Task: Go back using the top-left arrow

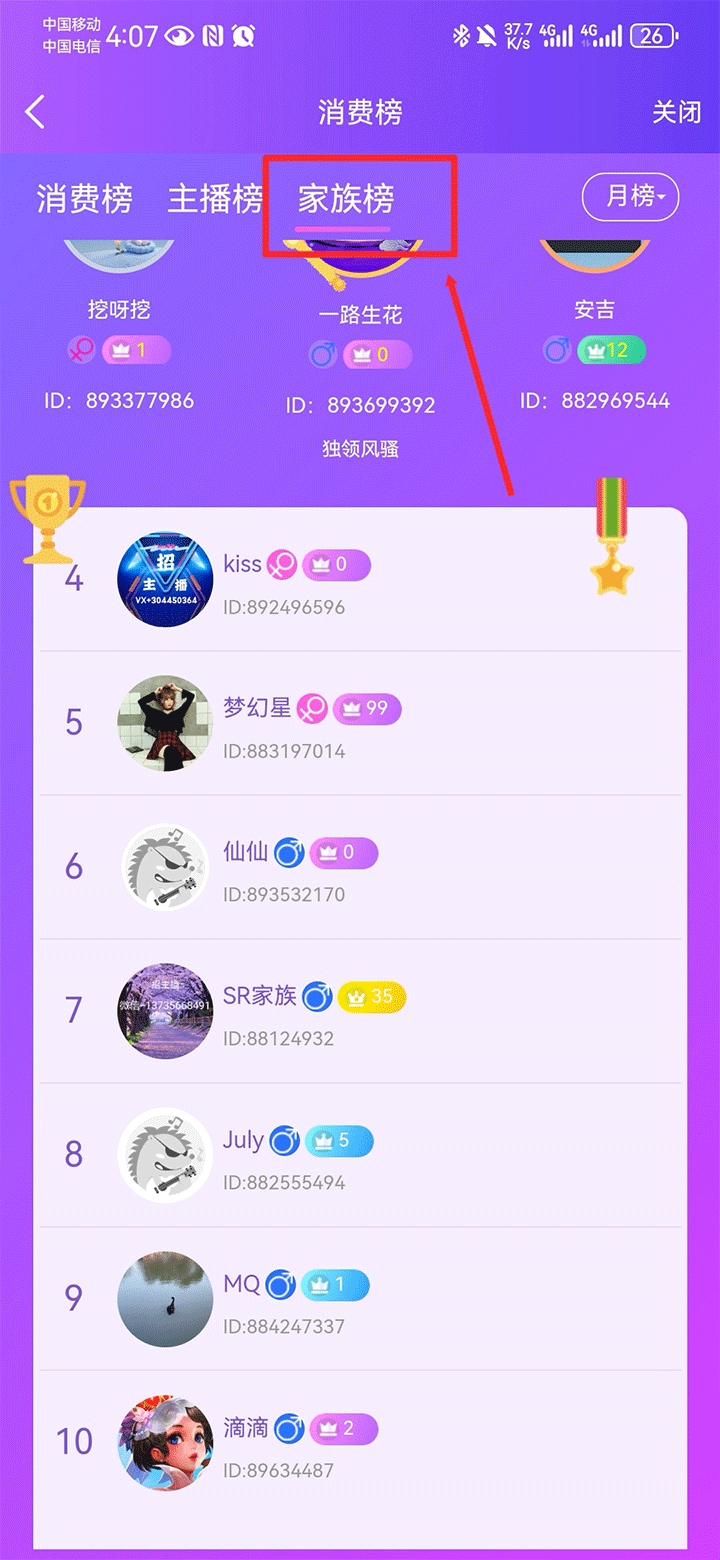Action: point(35,112)
